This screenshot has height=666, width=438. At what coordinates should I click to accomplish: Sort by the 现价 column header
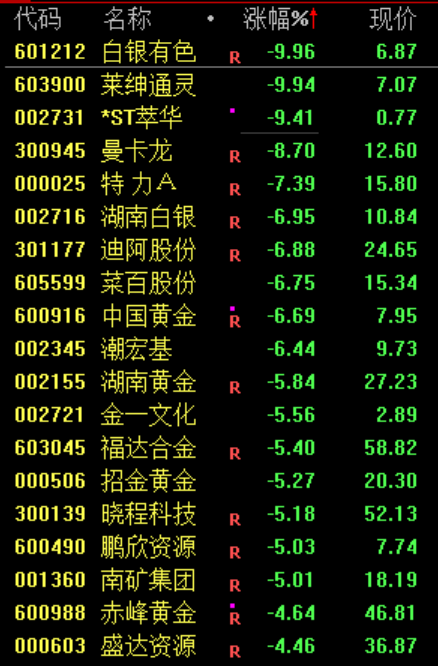(x=393, y=19)
